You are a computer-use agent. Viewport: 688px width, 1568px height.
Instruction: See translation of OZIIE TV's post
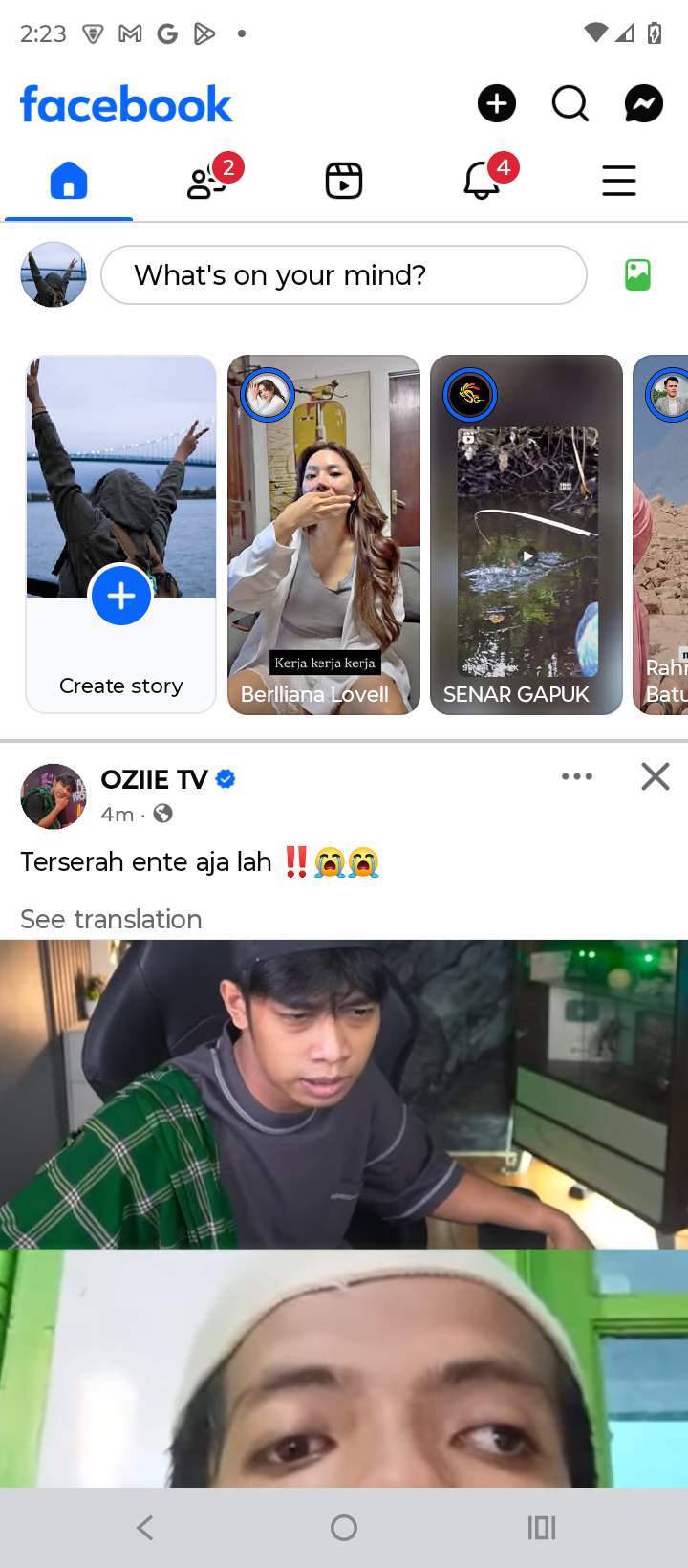(x=111, y=919)
